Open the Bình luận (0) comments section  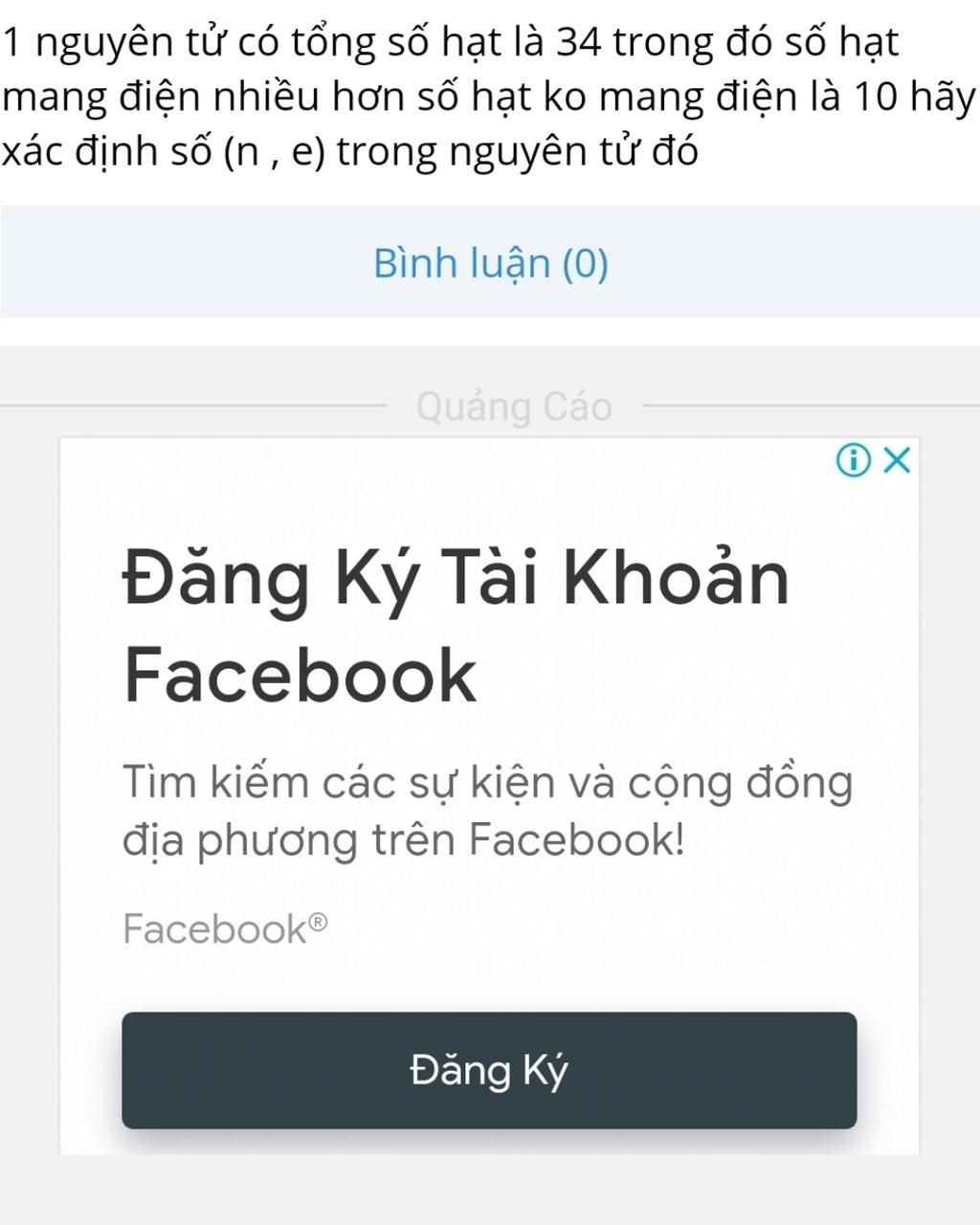click(490, 263)
